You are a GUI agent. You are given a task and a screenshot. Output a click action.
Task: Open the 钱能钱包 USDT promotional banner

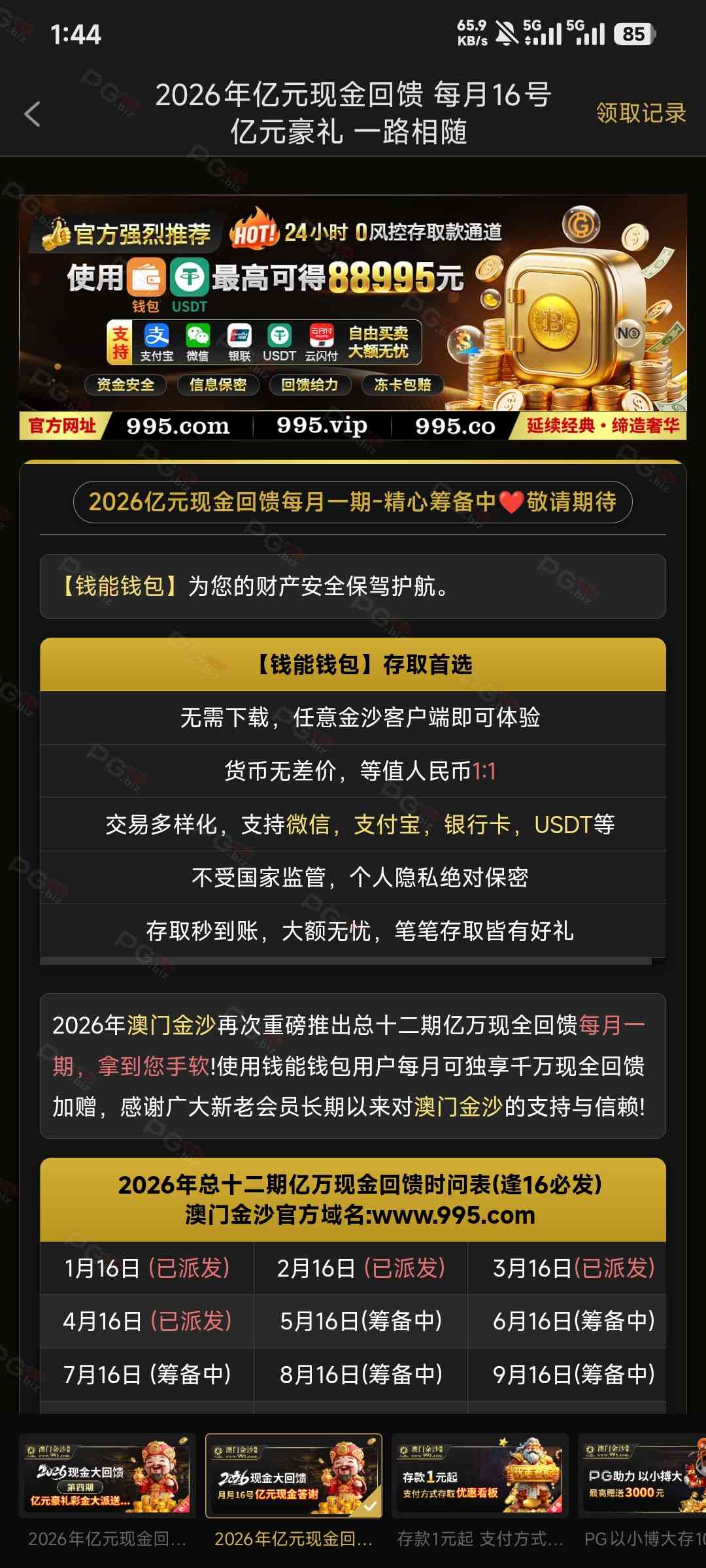[353, 317]
